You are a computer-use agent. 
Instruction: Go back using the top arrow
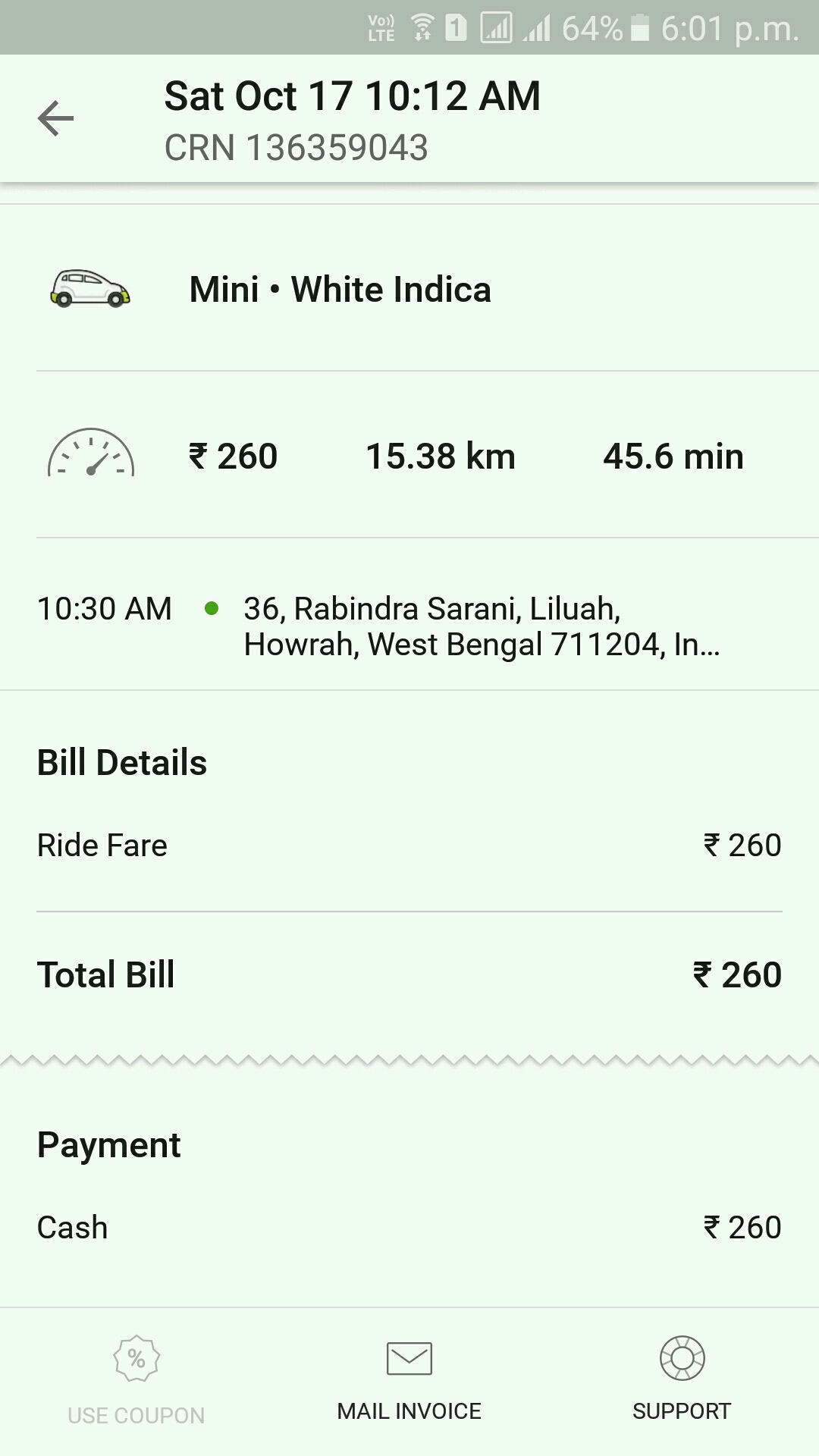tap(56, 119)
